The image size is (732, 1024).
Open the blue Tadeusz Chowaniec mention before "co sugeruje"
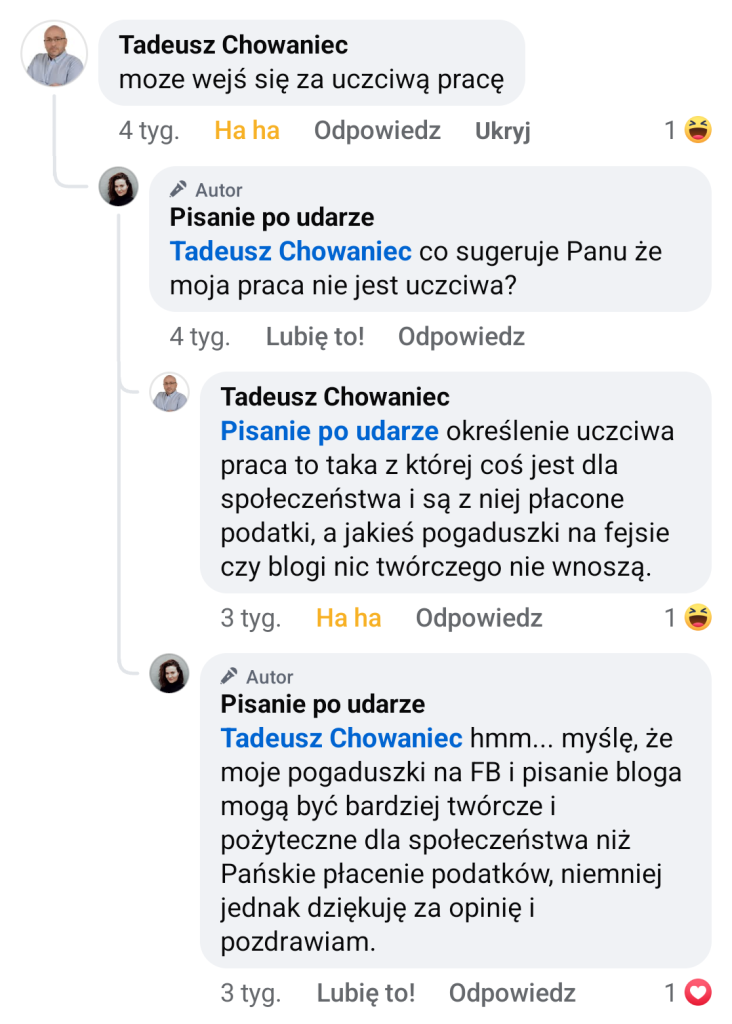[290, 251]
